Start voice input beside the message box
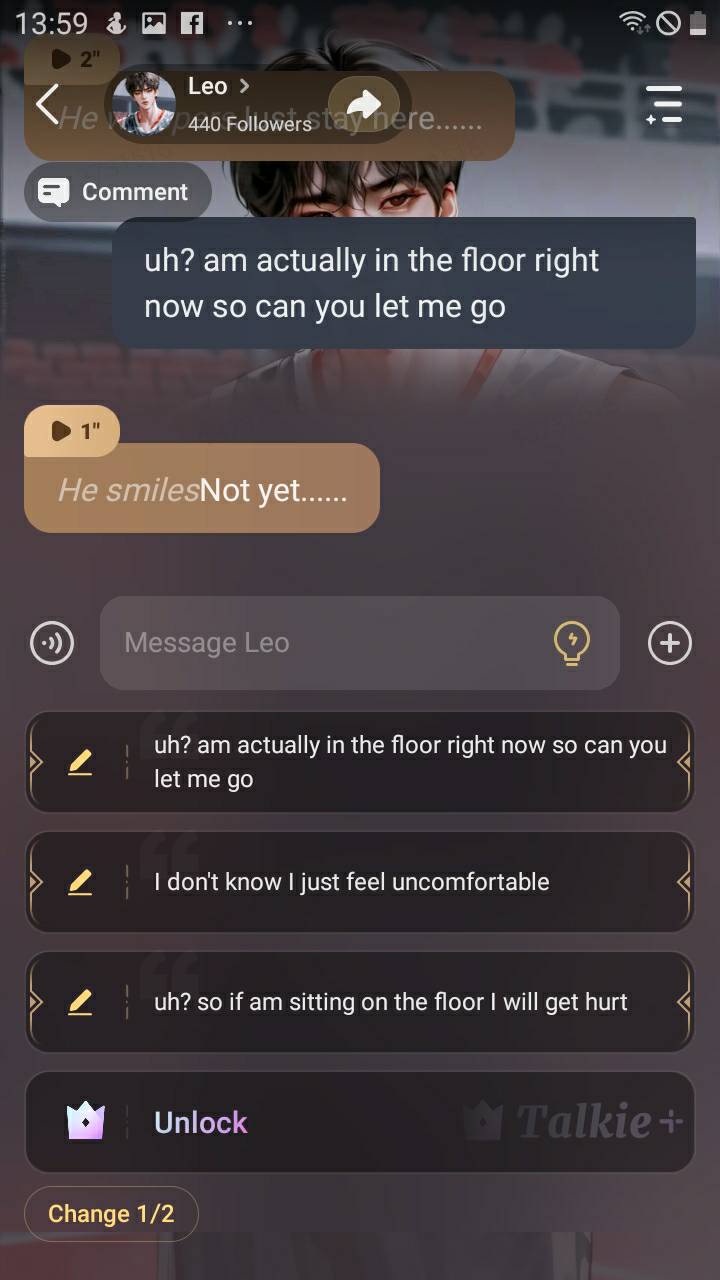720x1280 pixels. 52,643
